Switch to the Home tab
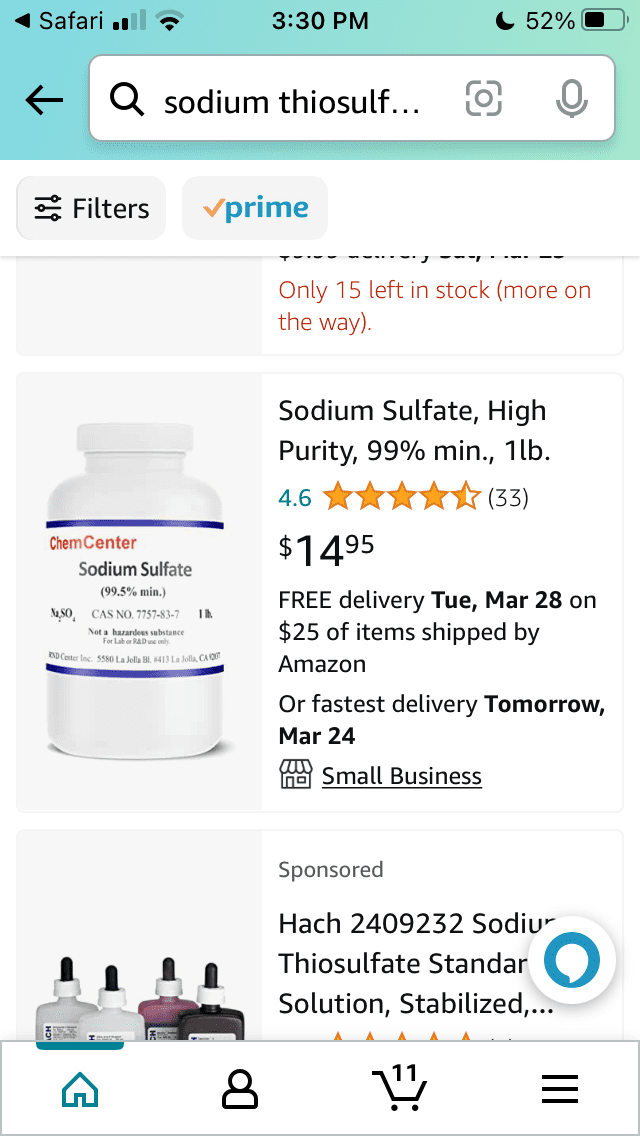The image size is (640, 1136). pos(80,1088)
